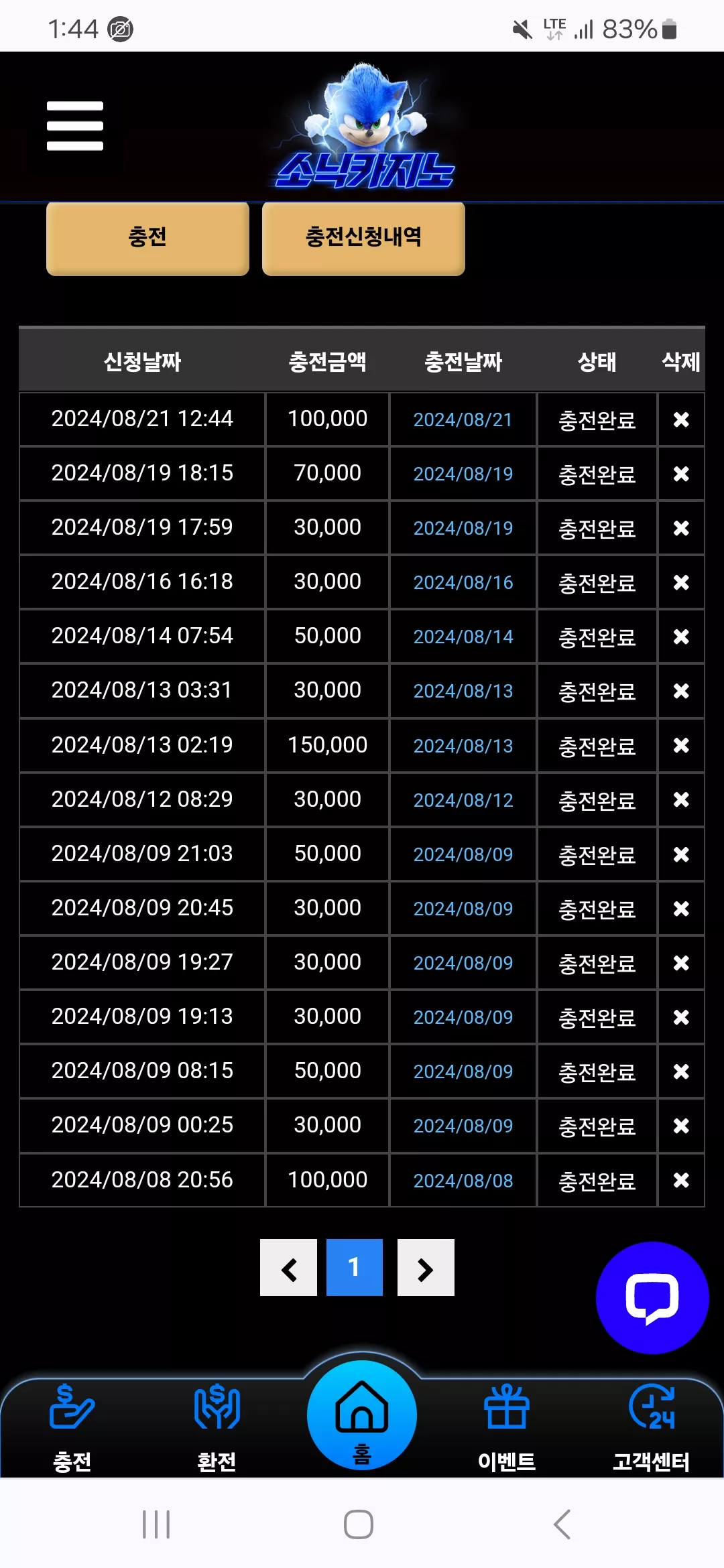Screen dimensions: 724x1568
Task: Go to 홈 in bottom navigation
Action: pos(362,1415)
